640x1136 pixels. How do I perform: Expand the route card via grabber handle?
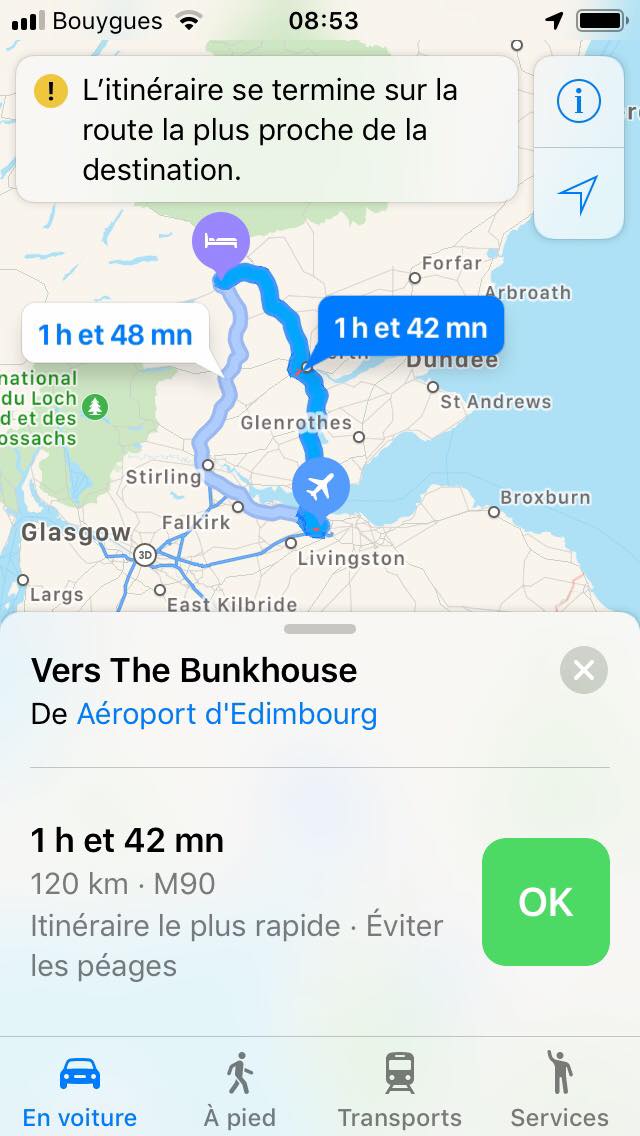[320, 629]
